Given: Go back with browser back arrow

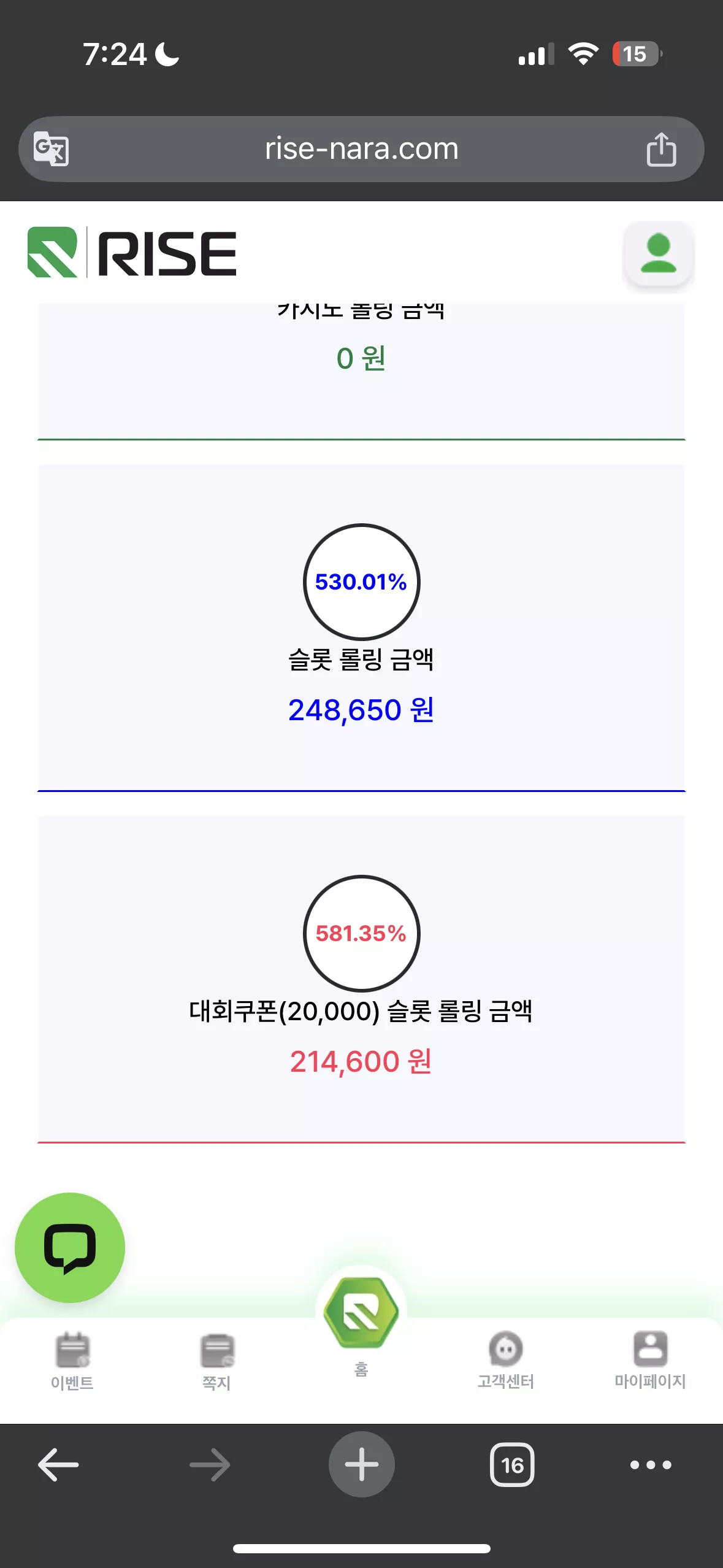Looking at the screenshot, I should (x=58, y=1464).
